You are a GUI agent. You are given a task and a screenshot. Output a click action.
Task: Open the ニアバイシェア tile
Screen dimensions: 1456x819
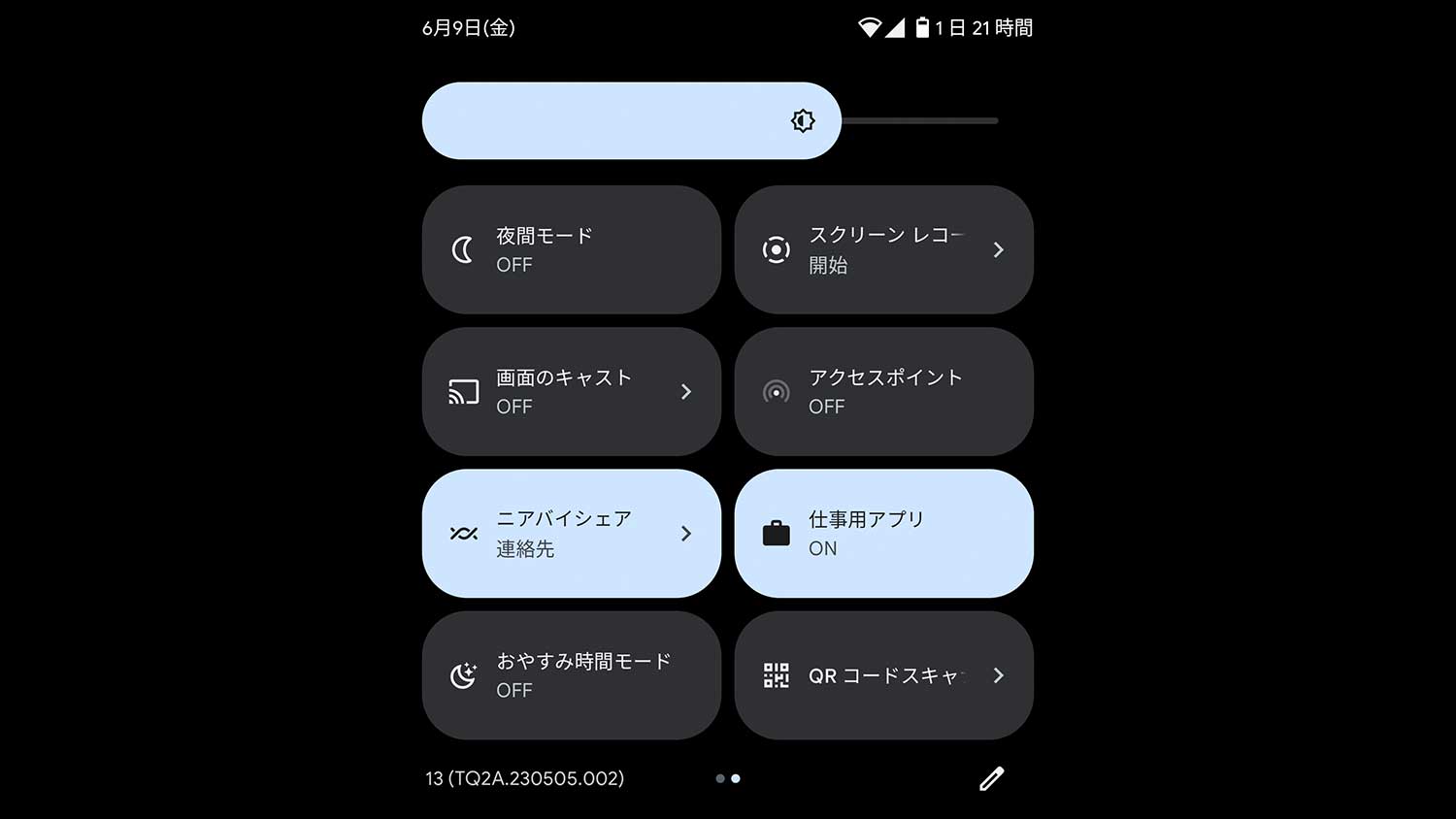pyautogui.click(x=571, y=533)
